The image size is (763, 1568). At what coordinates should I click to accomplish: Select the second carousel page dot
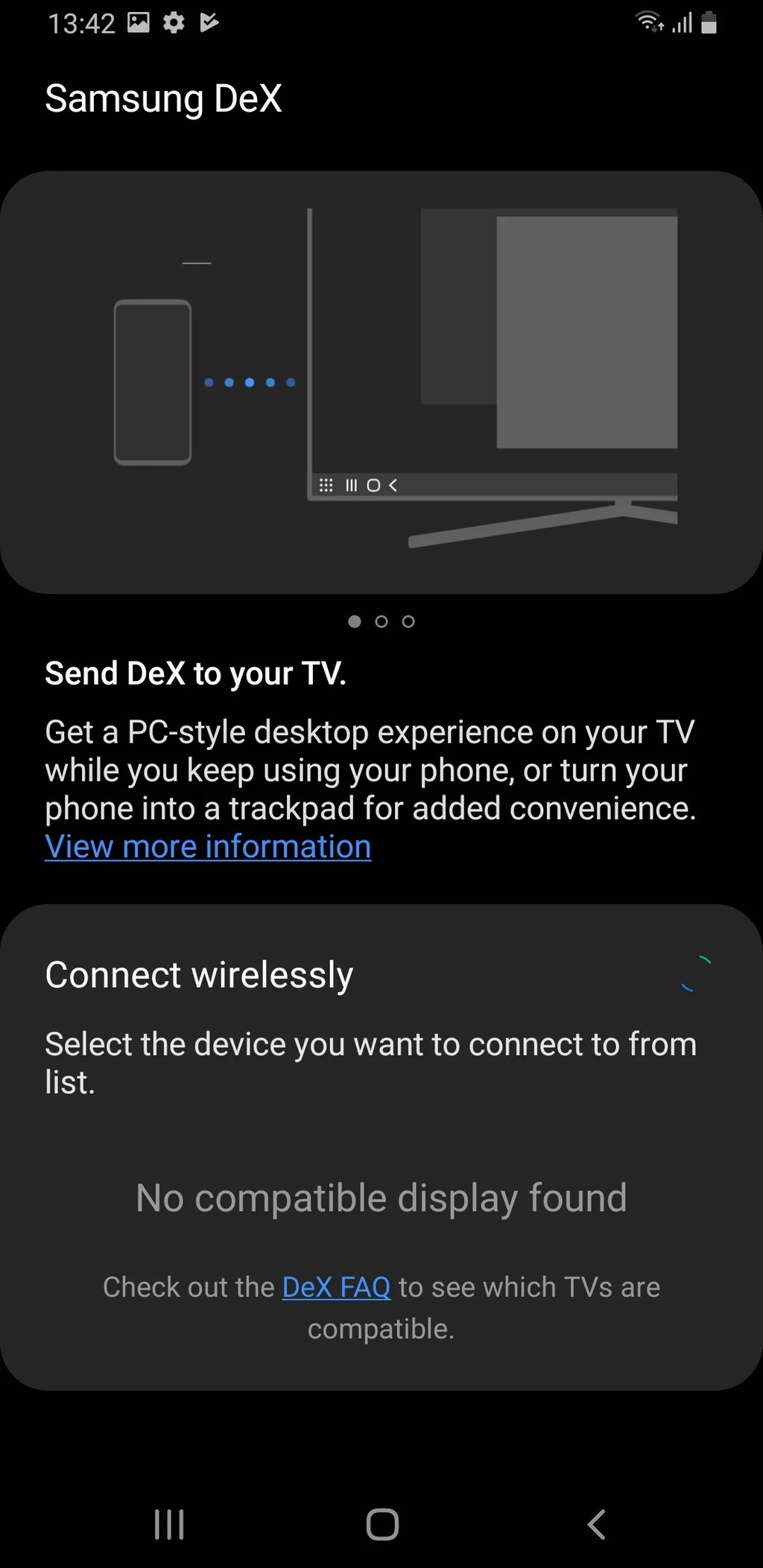point(381,622)
